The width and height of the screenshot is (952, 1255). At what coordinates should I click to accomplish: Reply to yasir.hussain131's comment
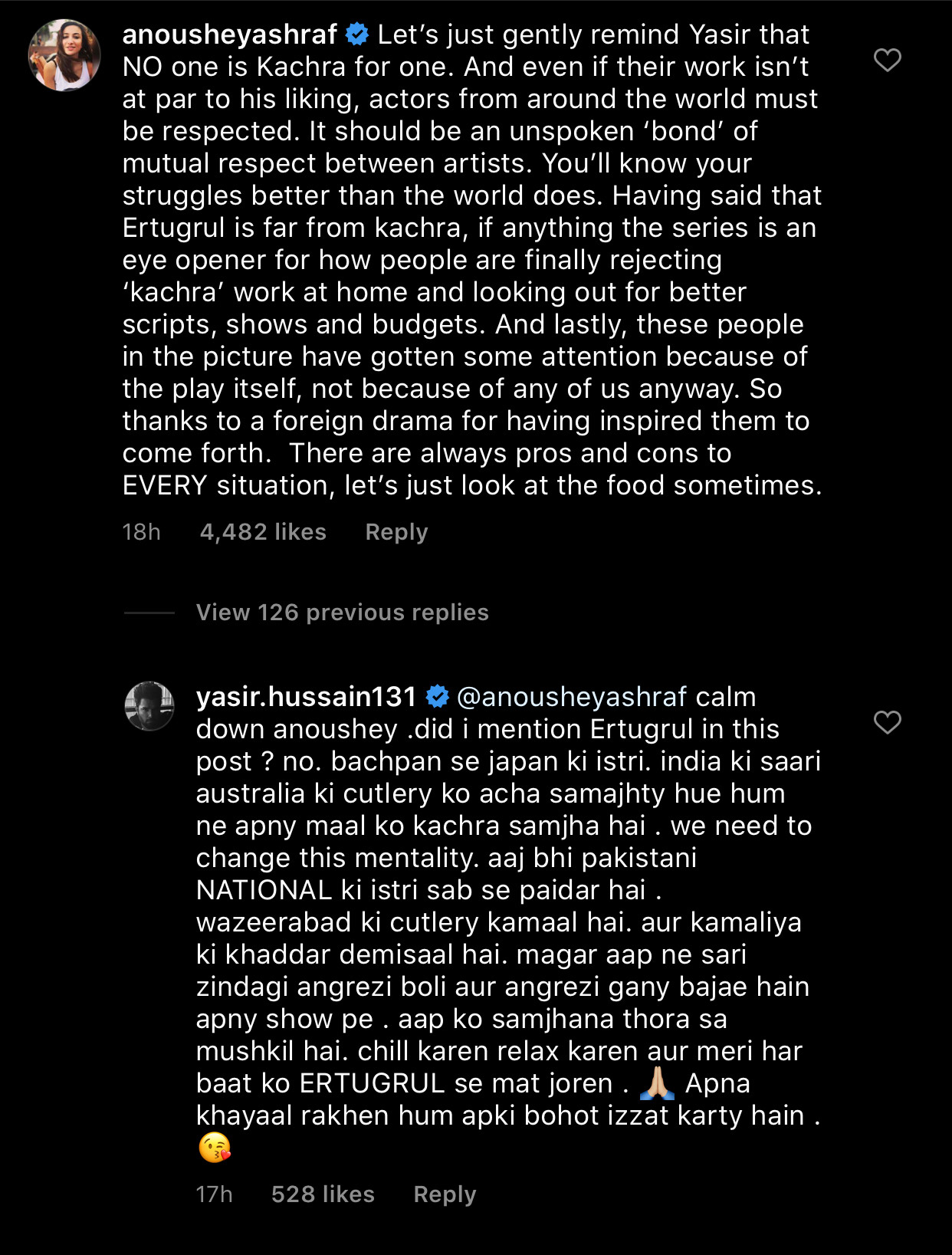pos(445,1194)
